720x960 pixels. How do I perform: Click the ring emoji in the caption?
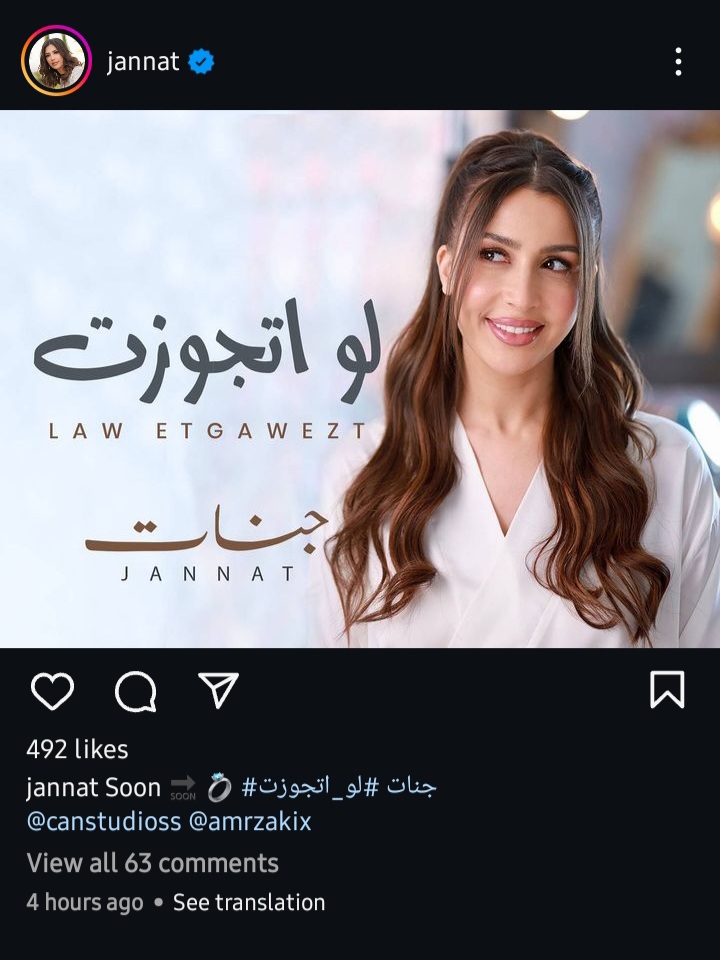click(x=219, y=788)
